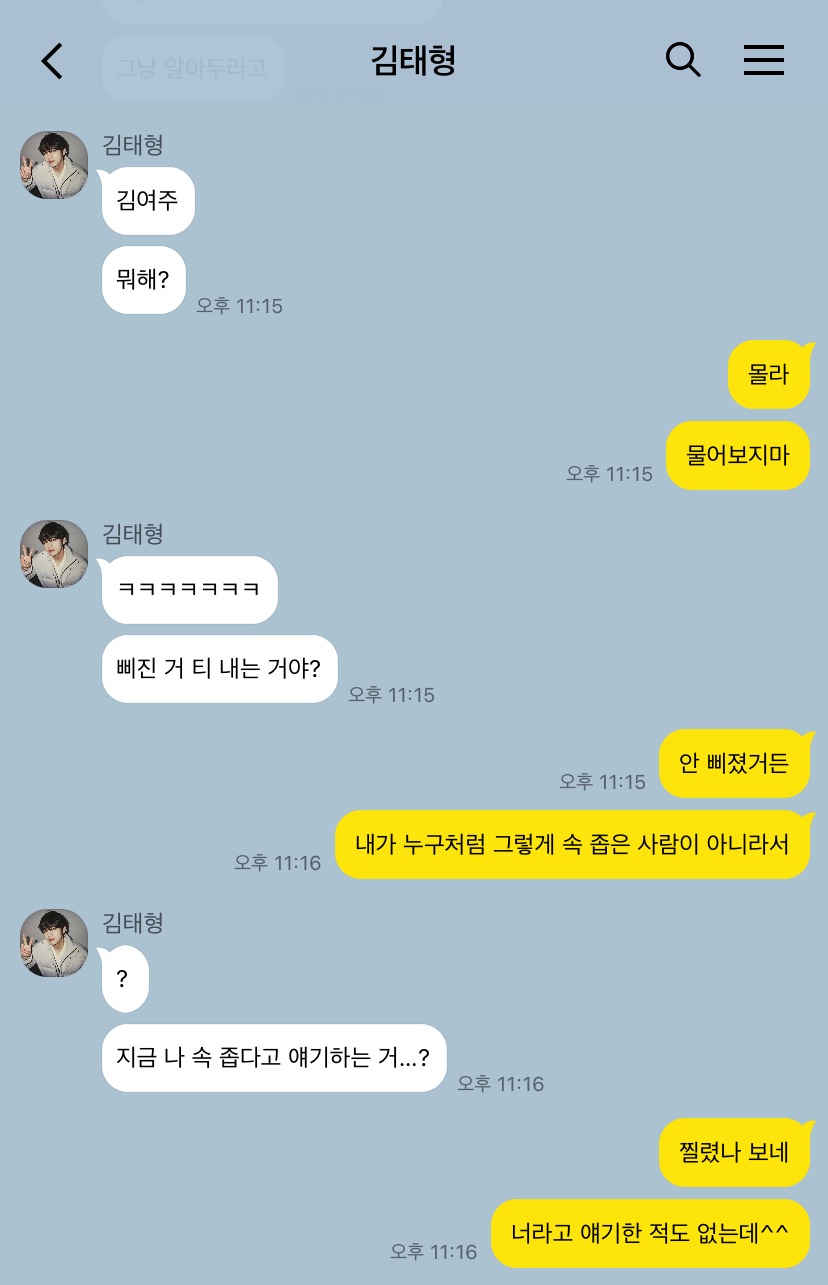Screen dimensions: 828x1285
Task: Open the chat room hamburger menu
Action: [x=764, y=61]
